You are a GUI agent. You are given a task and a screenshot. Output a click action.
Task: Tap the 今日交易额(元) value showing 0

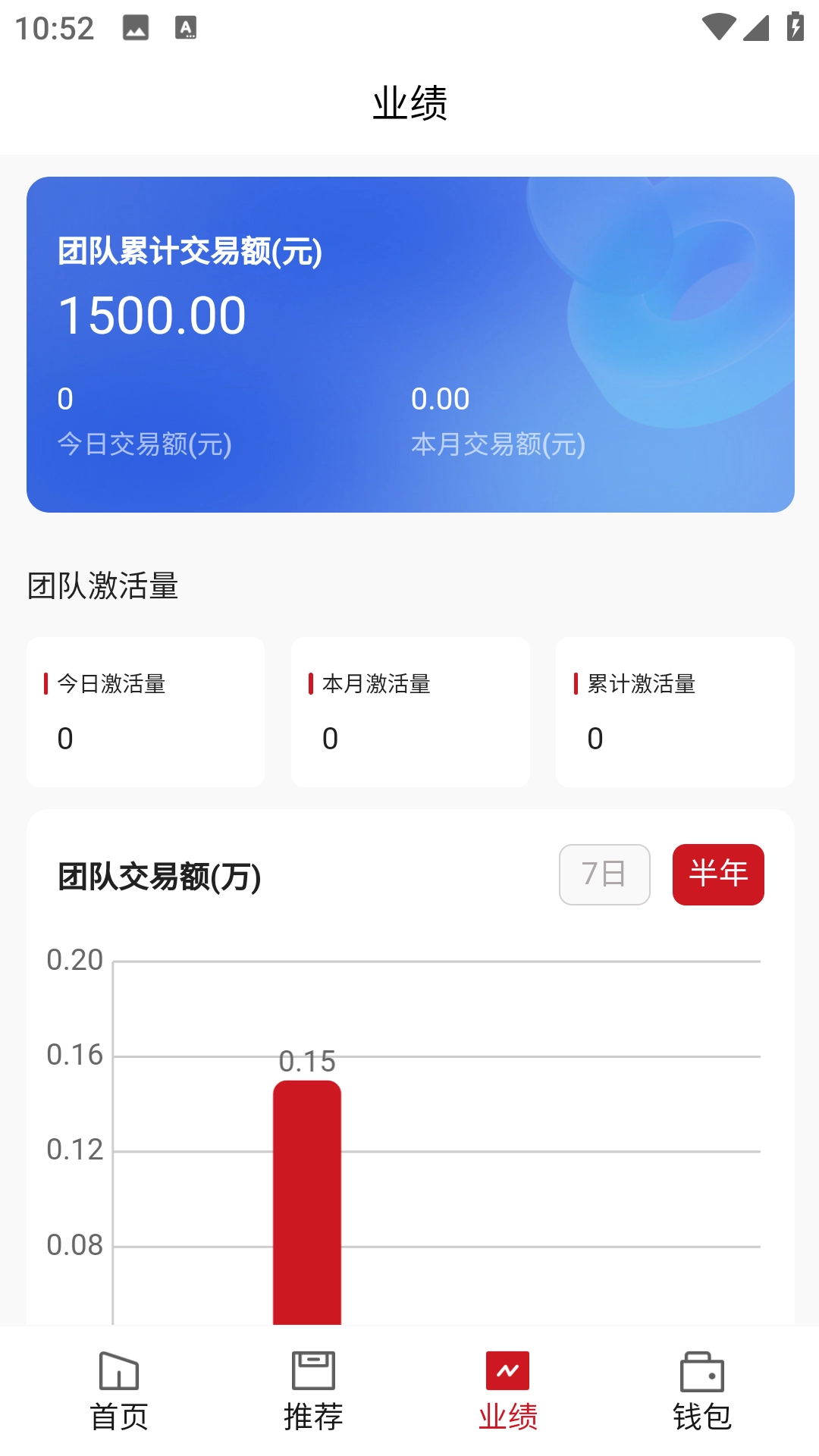tap(64, 398)
